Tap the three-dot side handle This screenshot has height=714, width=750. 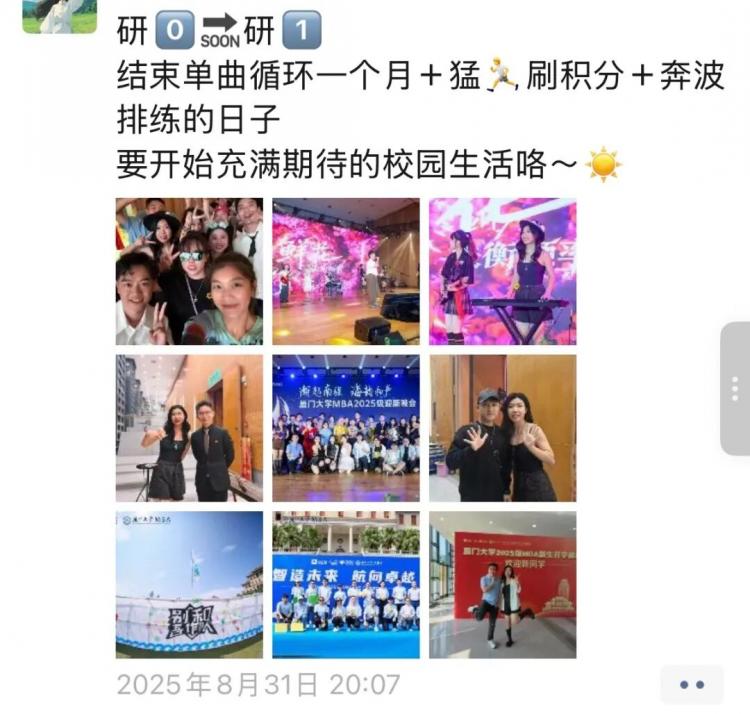(736, 388)
